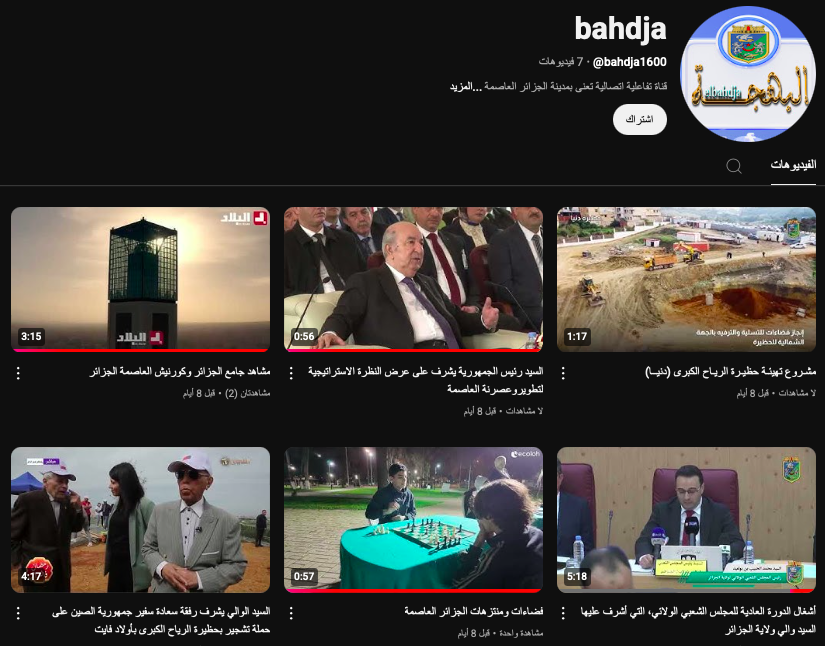Open options menu for السيد رئيس الجمهورية video
Screen dimensions: 825x646
[x=290, y=373]
